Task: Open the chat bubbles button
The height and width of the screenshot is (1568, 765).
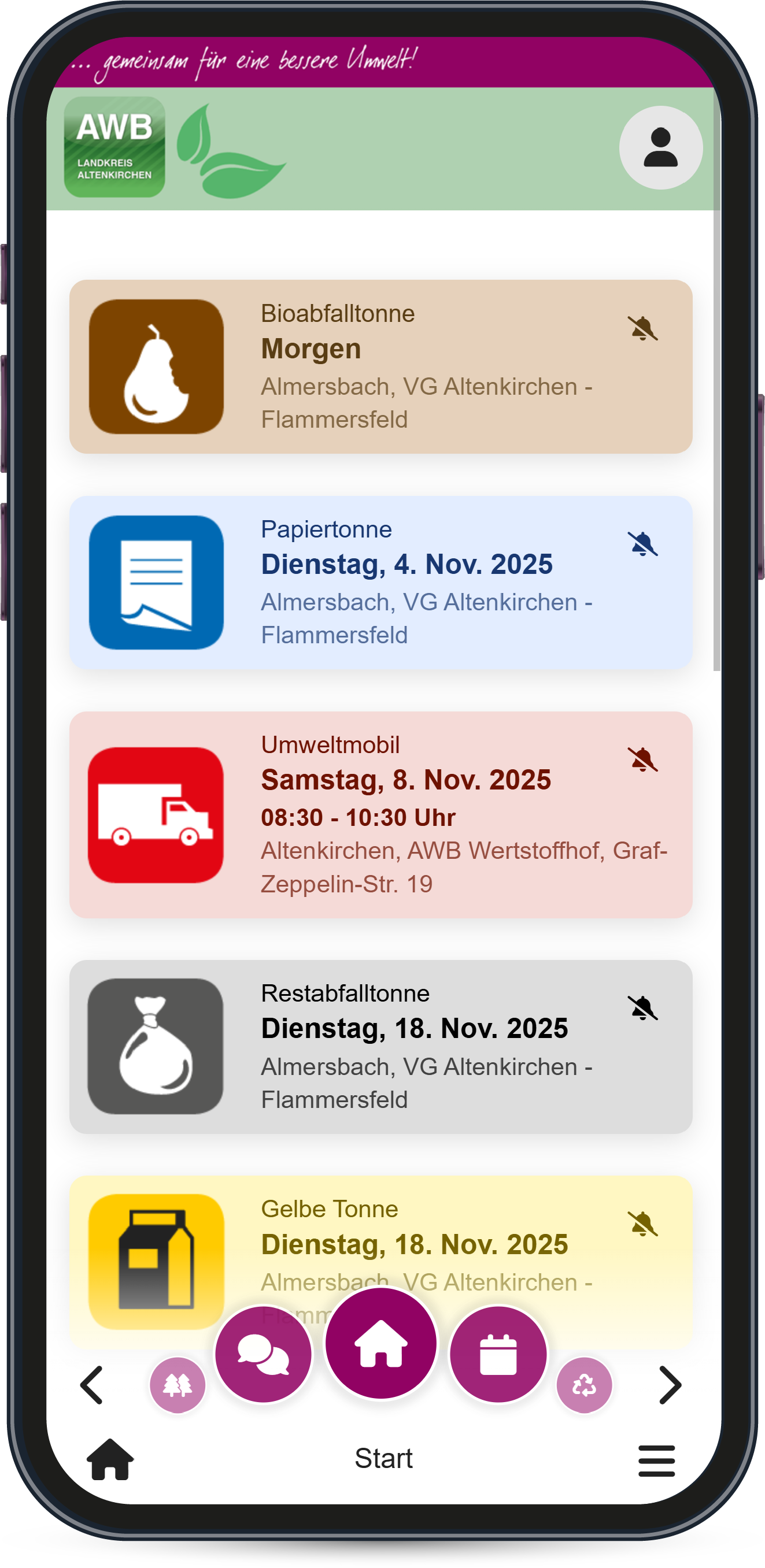Action: tap(263, 1354)
